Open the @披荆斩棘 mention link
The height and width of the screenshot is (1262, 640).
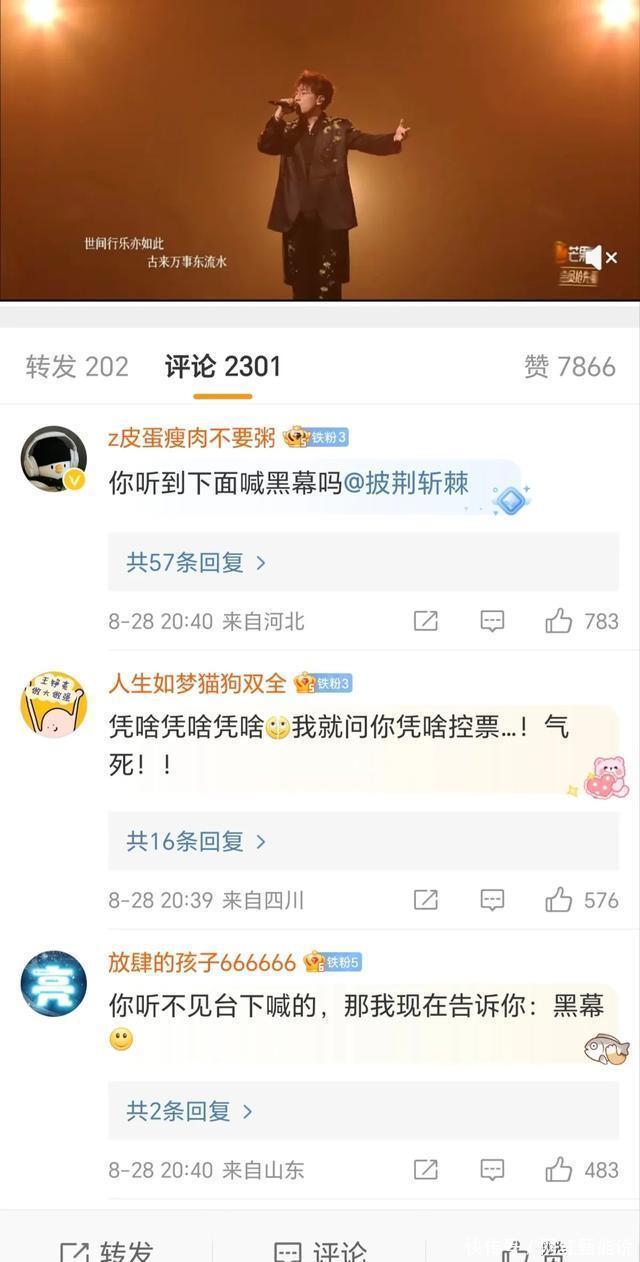(x=406, y=483)
